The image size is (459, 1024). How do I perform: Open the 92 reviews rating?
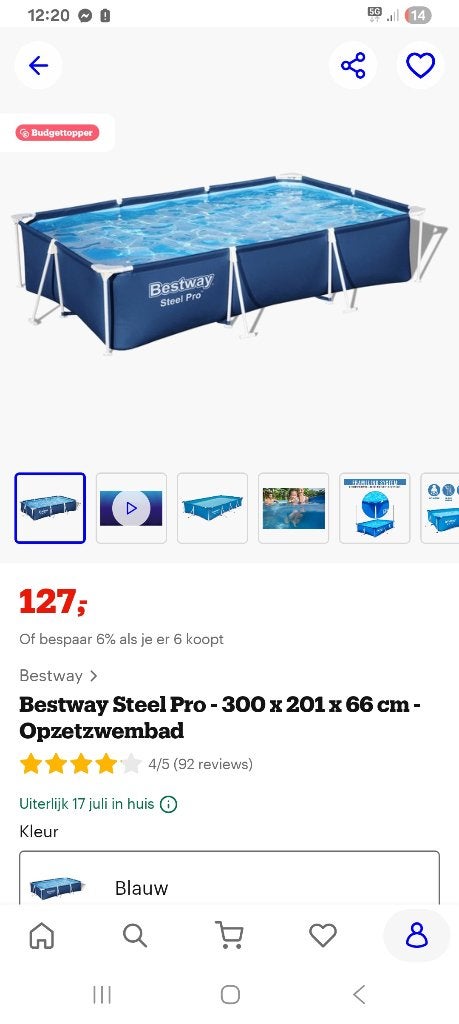click(136, 763)
